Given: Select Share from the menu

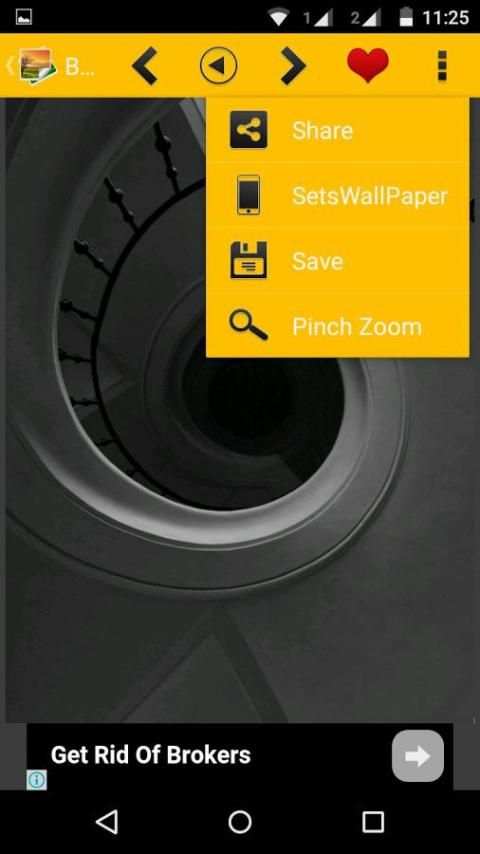Looking at the screenshot, I should point(338,130).
